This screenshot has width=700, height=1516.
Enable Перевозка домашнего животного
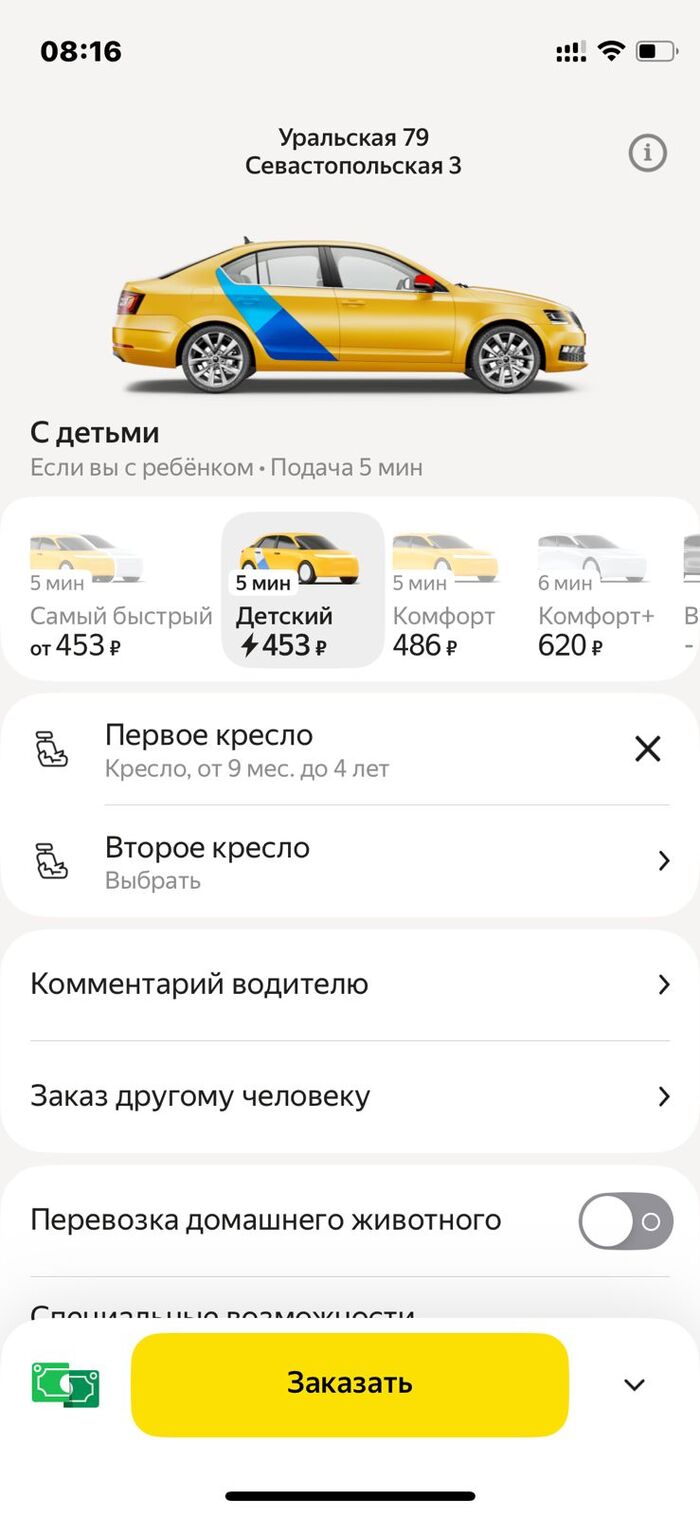[x=625, y=1221]
